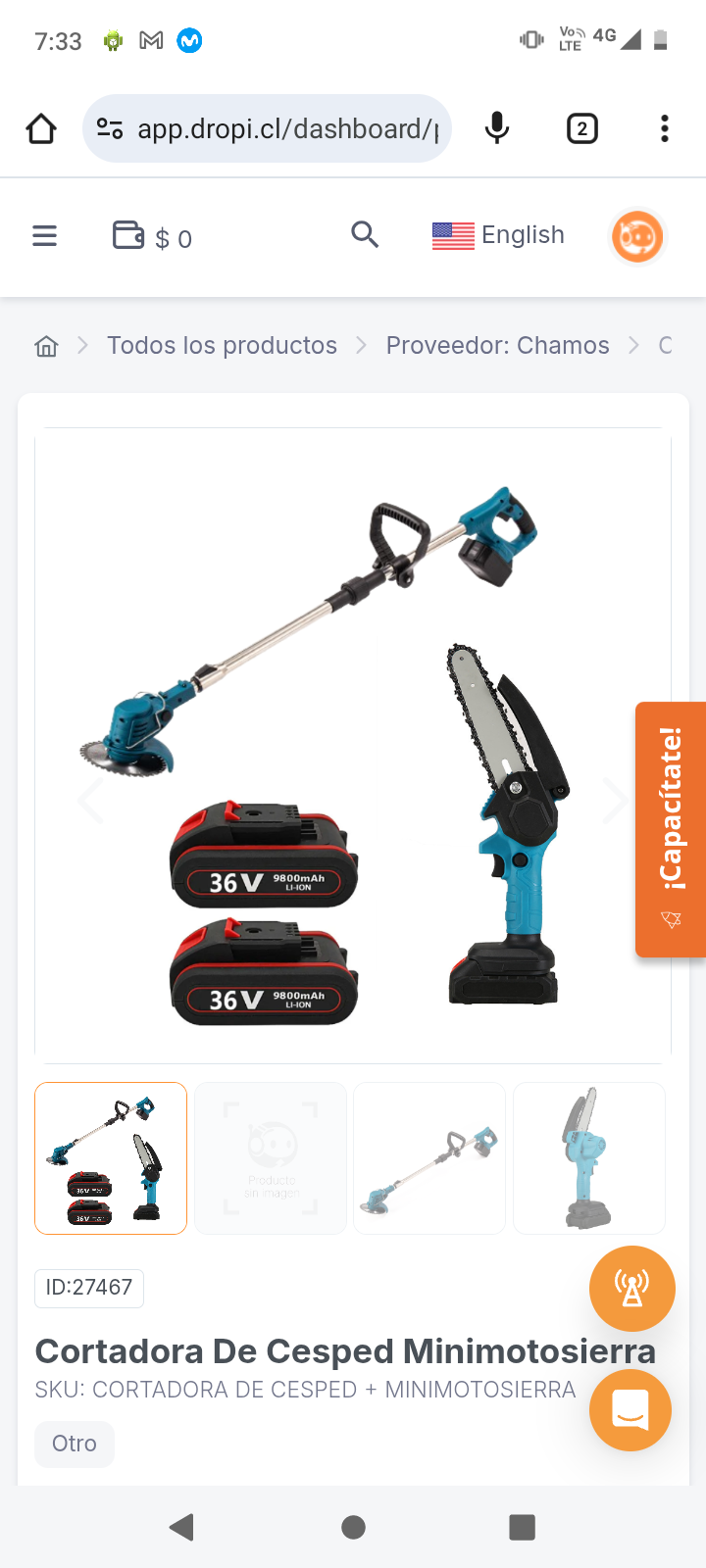Tap the search magnifier icon
This screenshot has height=1568, width=706.
pos(365,235)
